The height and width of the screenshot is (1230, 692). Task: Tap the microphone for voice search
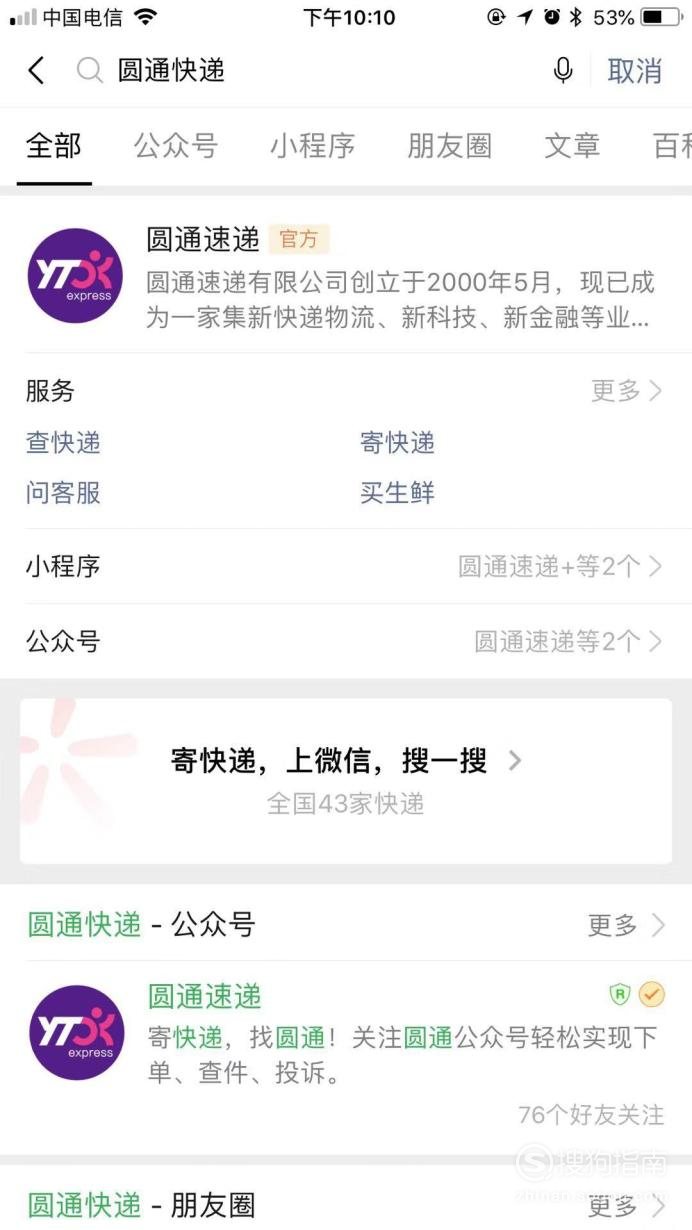[x=563, y=71]
